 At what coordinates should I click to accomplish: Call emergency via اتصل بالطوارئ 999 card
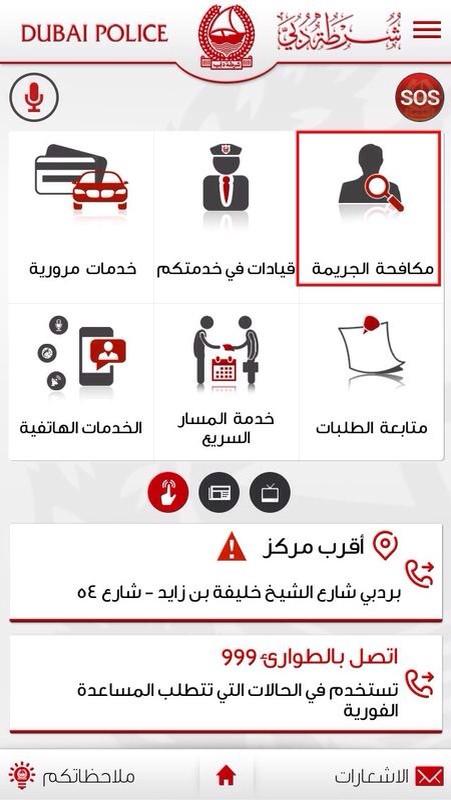(x=226, y=684)
